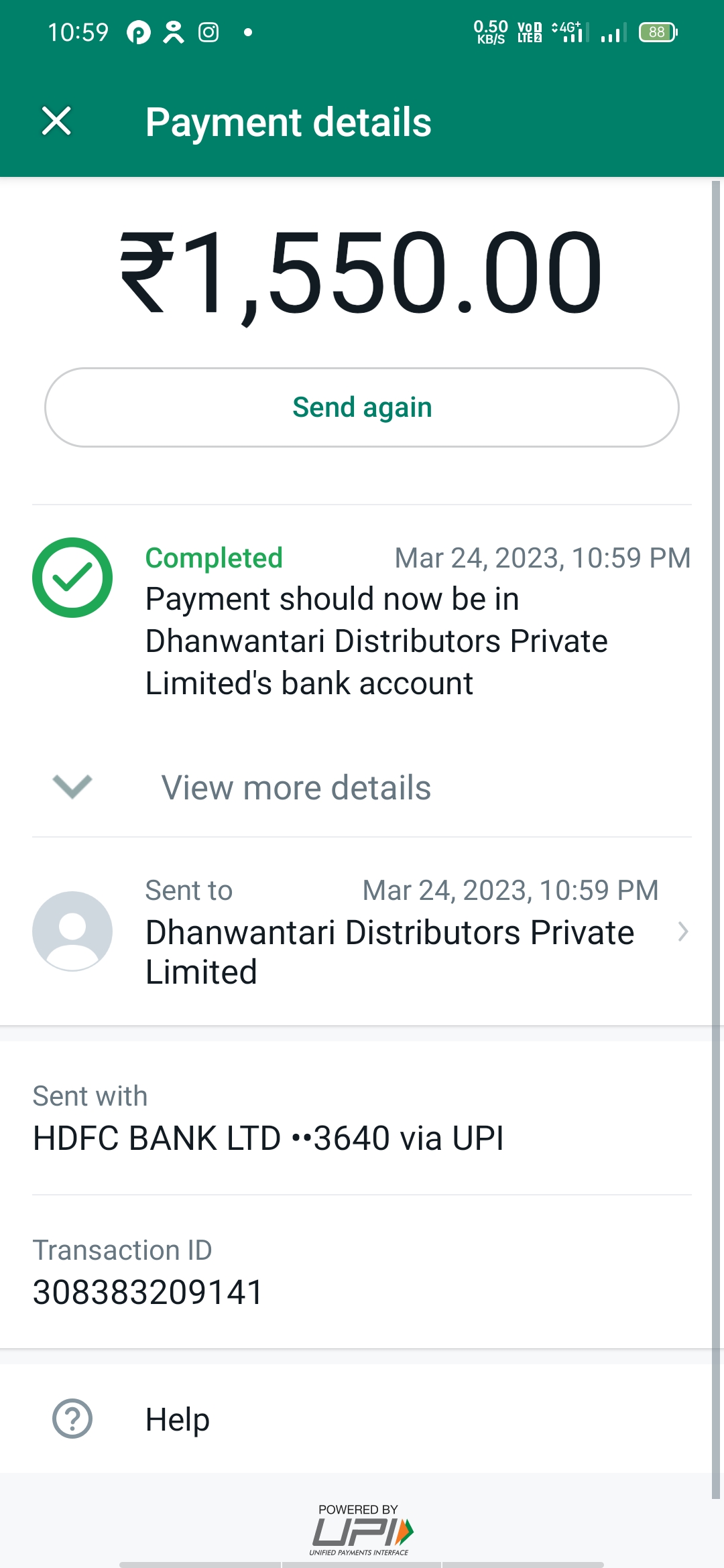Image resolution: width=724 pixels, height=1568 pixels.
Task: Tap the Send again button
Action: coord(362,407)
